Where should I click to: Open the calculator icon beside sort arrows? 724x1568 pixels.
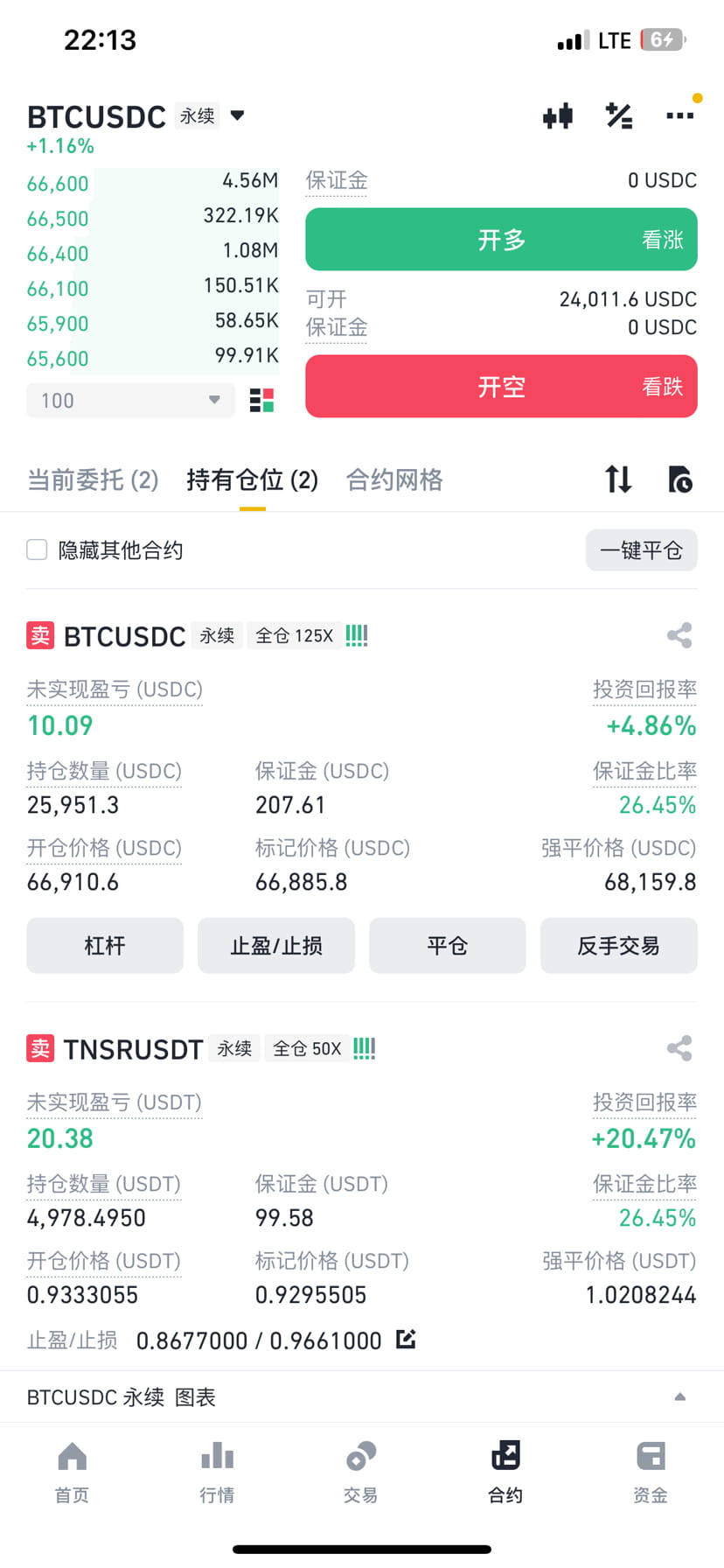coord(680,480)
